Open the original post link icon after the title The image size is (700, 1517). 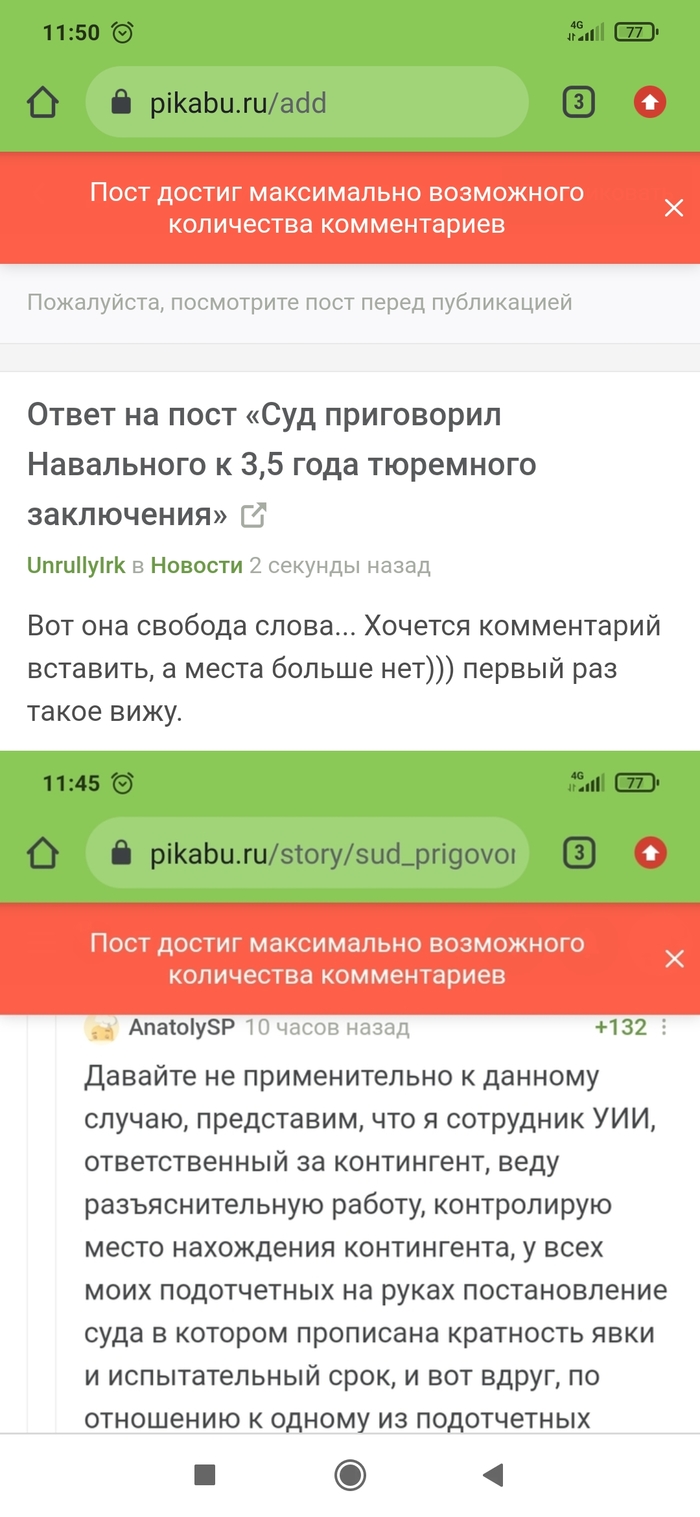pos(254,516)
